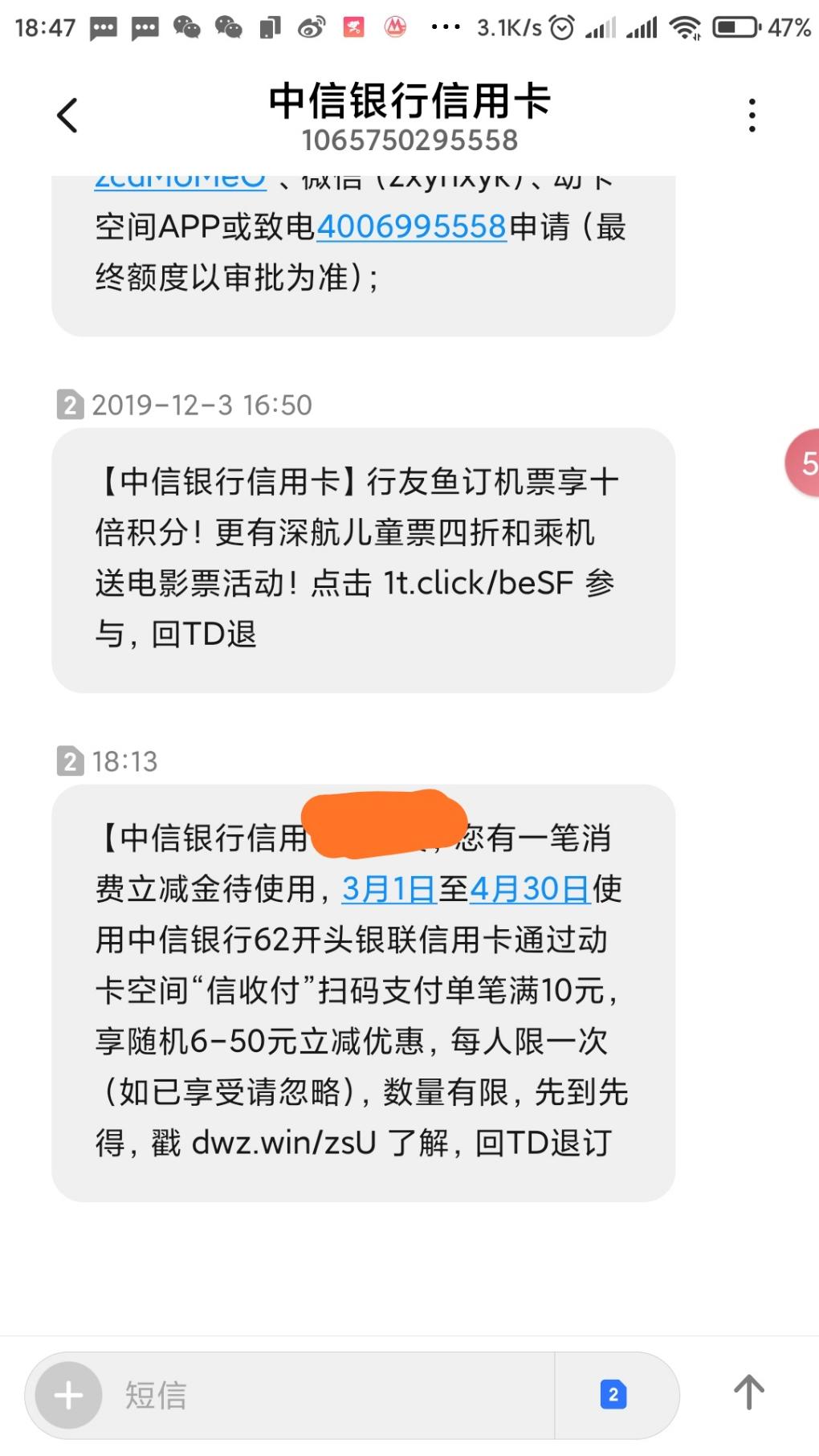This screenshot has height=1456, width=819.
Task: Go back to the message list
Action: coord(68,116)
